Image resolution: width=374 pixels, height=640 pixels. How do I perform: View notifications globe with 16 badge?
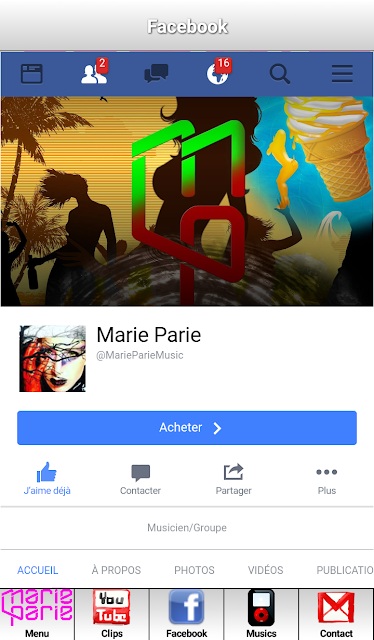[x=219, y=72]
